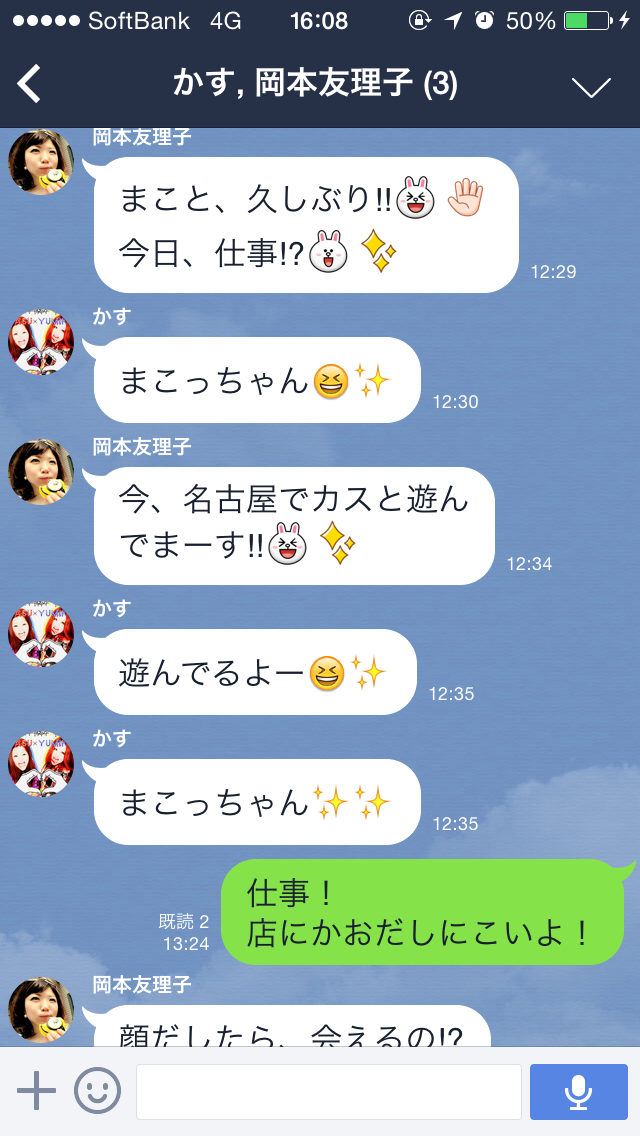
Task: Open 岡本友理子's avatar beside the 12:29 message
Action: (41, 161)
